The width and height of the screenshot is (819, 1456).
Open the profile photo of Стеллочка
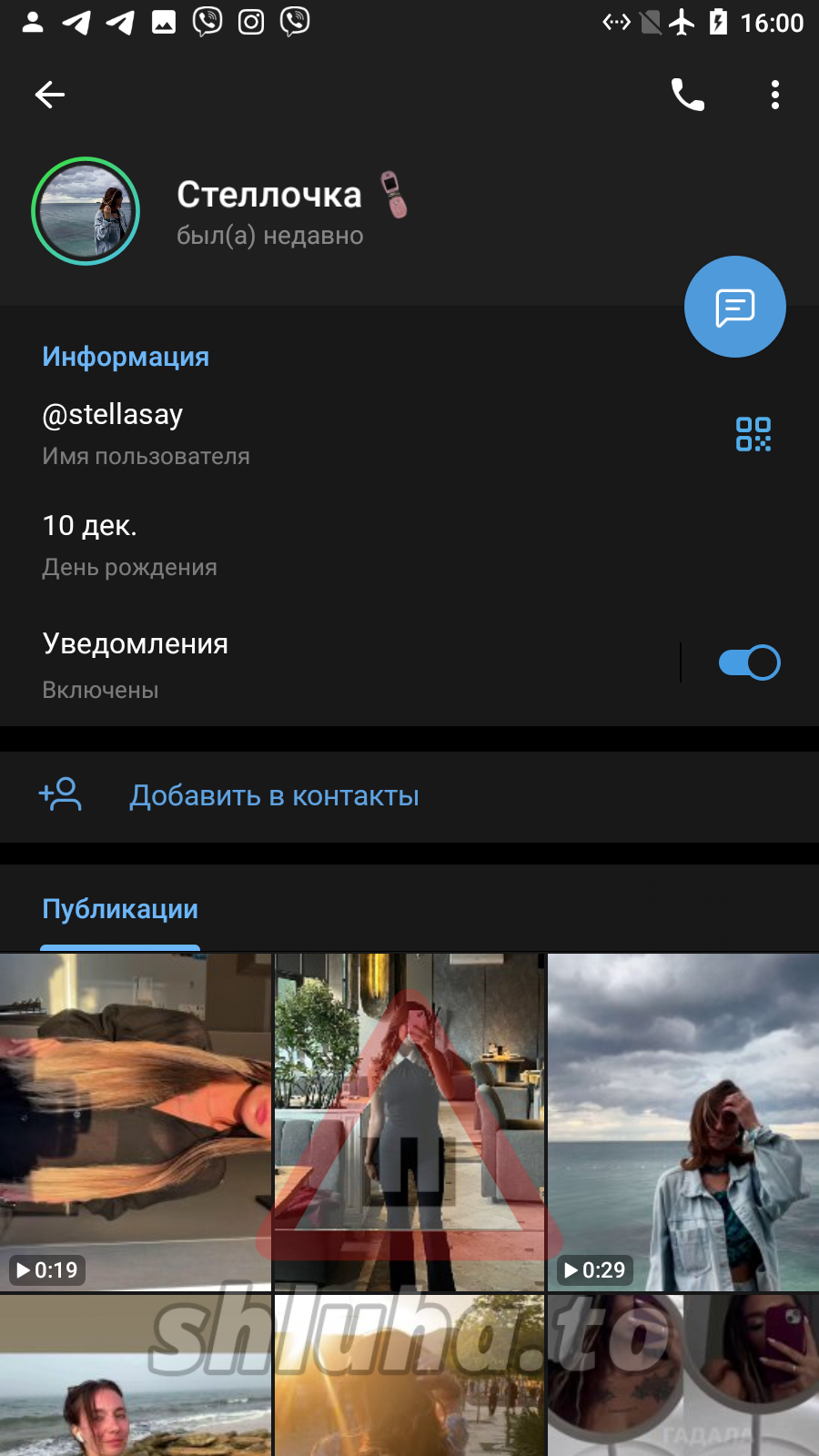pos(86,211)
